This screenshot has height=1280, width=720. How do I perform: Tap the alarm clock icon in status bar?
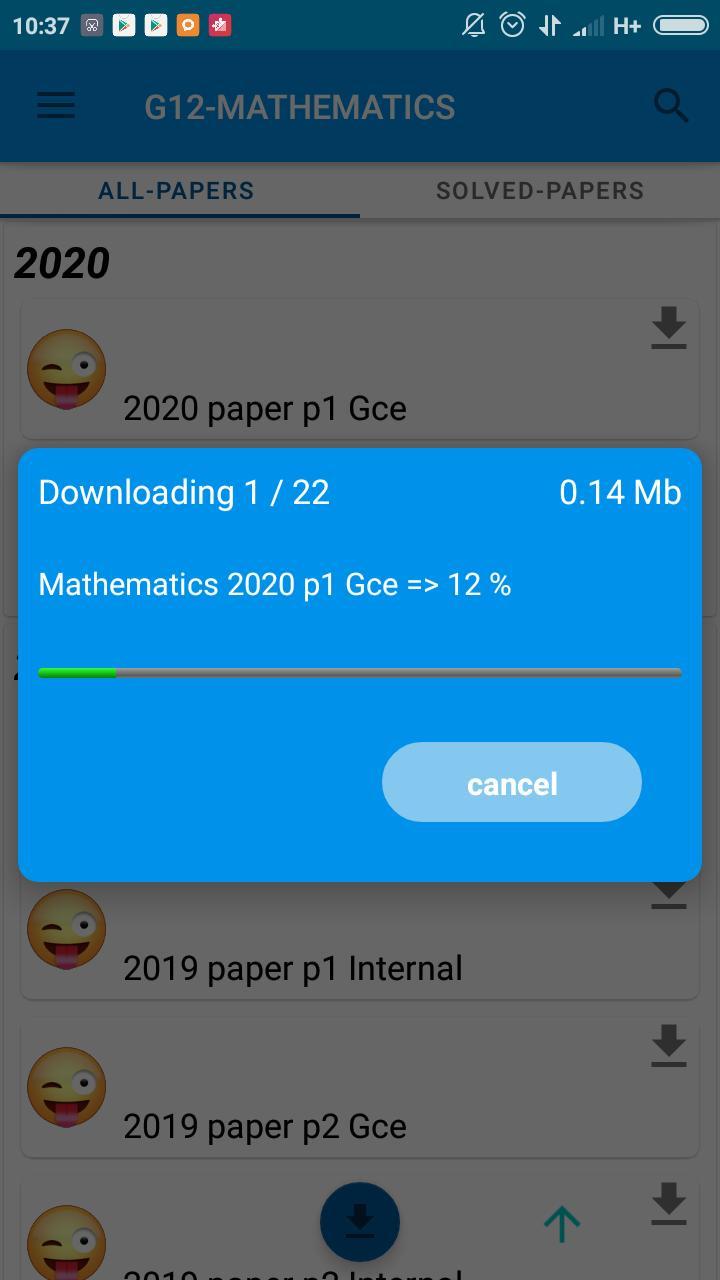511,24
